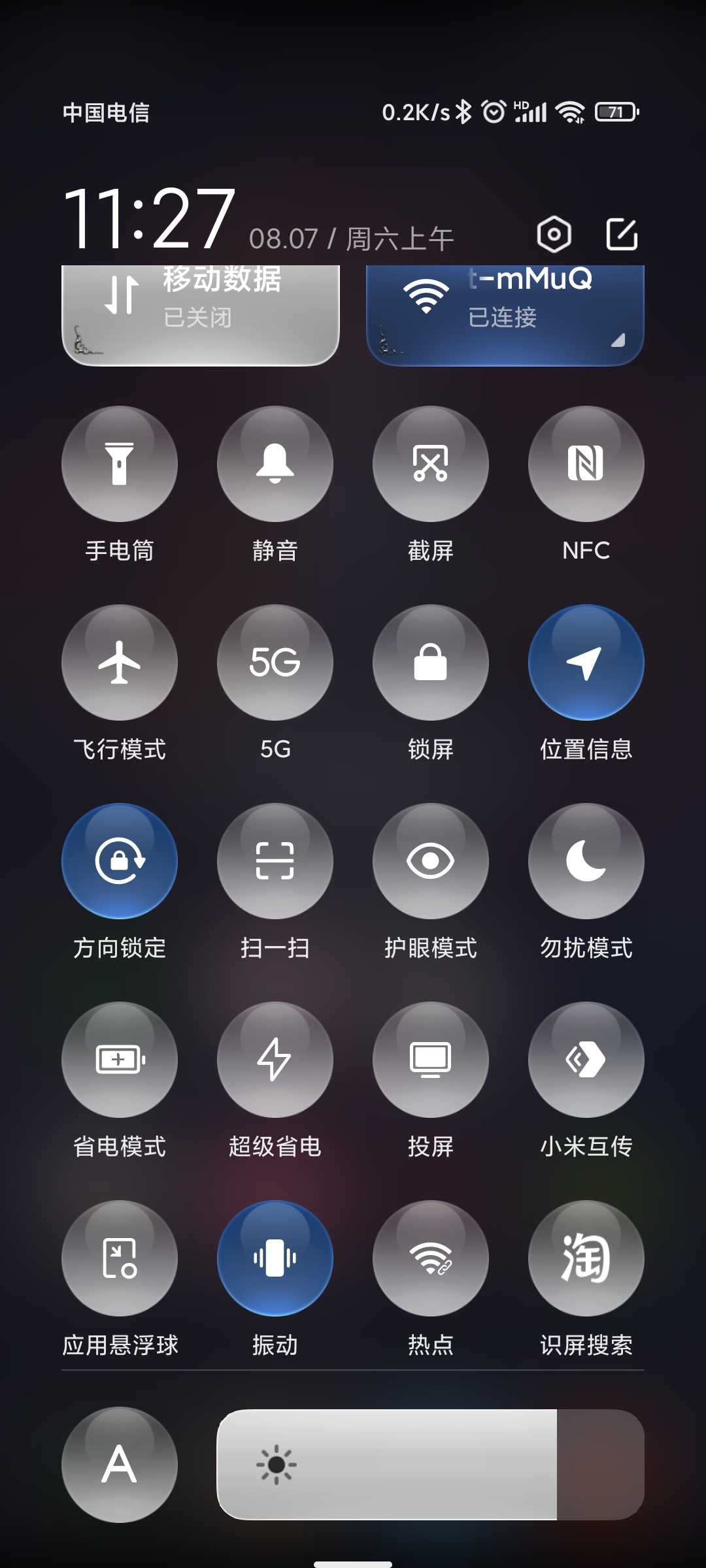
Task: Open the scanner (扫一扫)
Action: point(275,861)
